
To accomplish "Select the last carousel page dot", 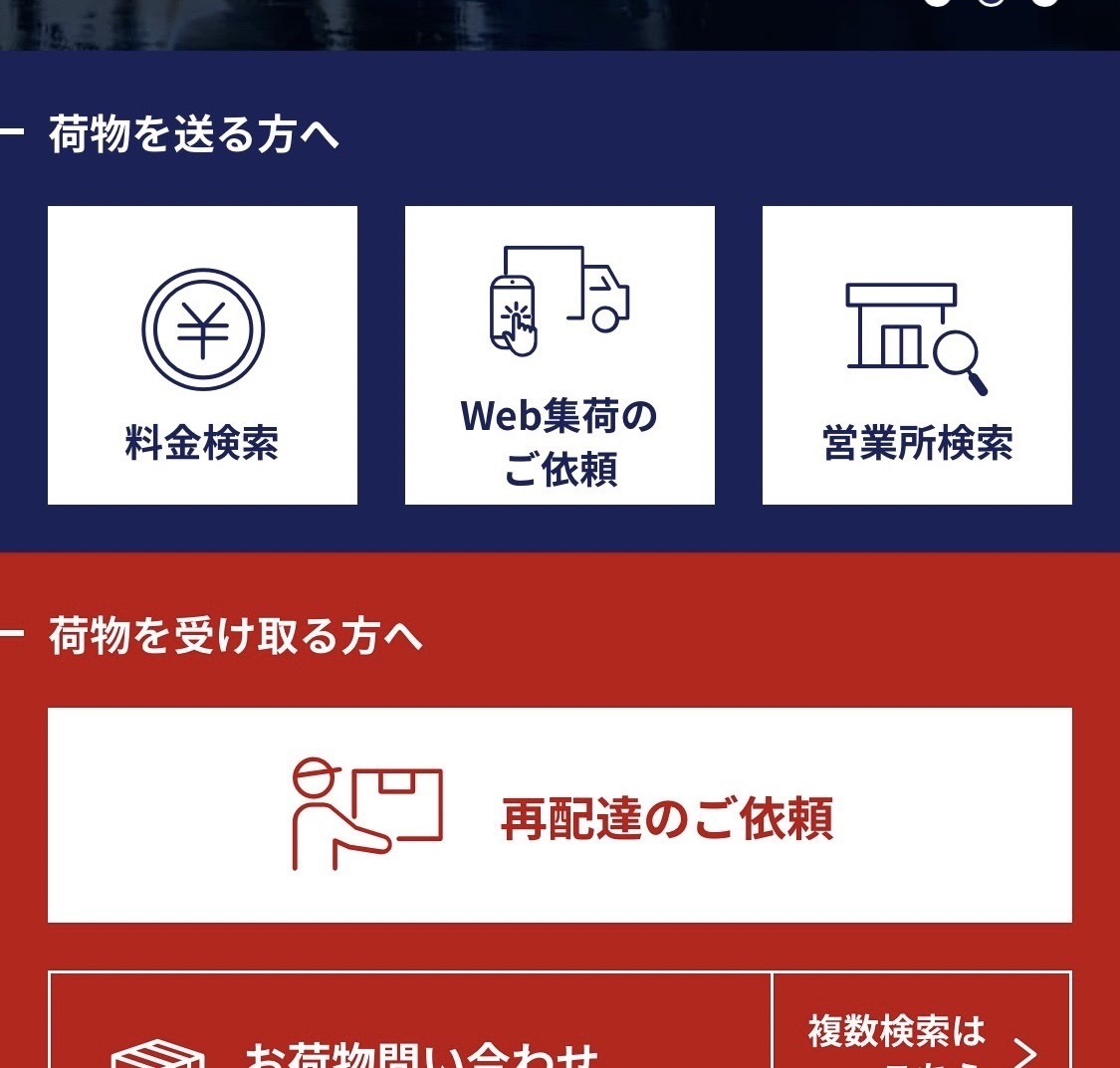I will pyautogui.click(x=1044, y=2).
